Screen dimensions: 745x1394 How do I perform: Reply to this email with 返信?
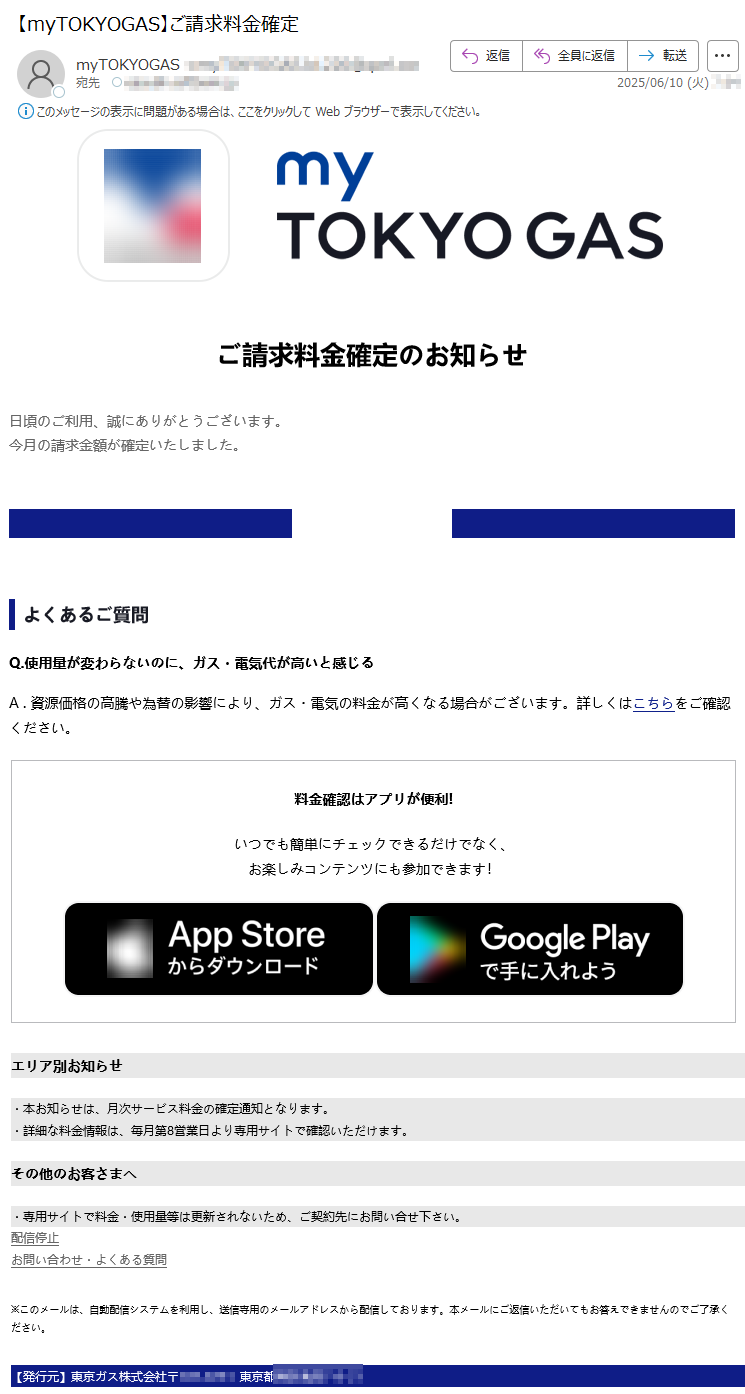(486, 56)
